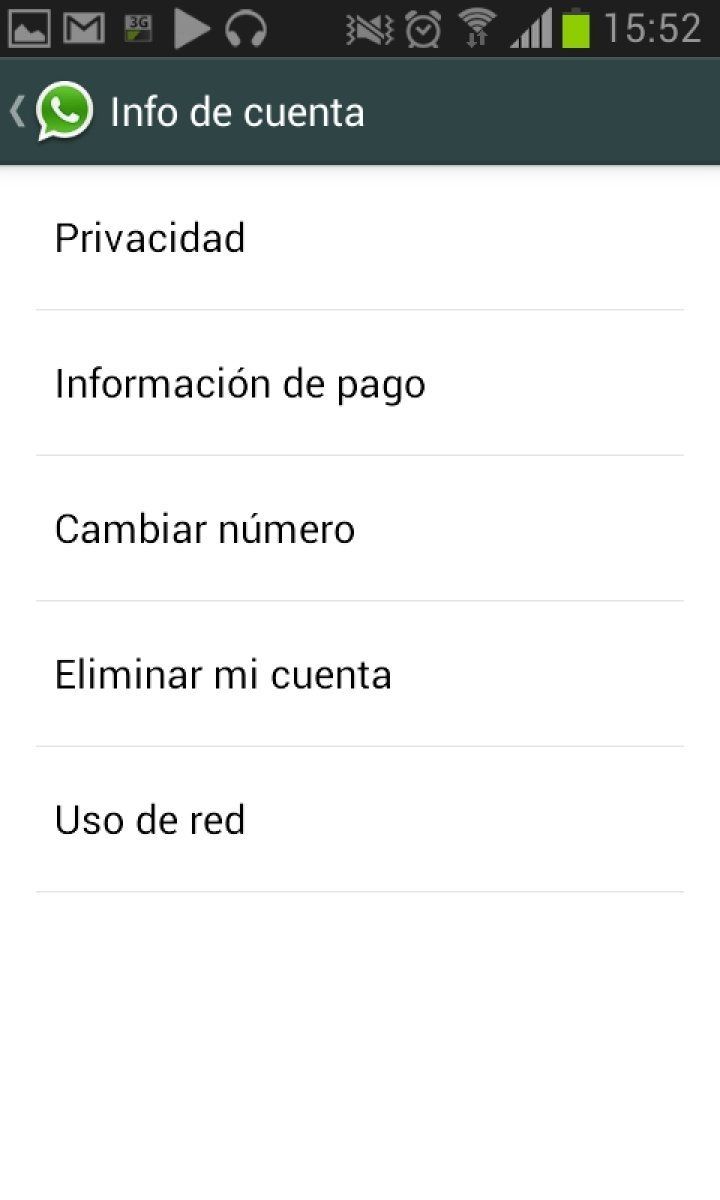This screenshot has width=720, height=1200.
Task: Open Información de pago
Action: 240,383
